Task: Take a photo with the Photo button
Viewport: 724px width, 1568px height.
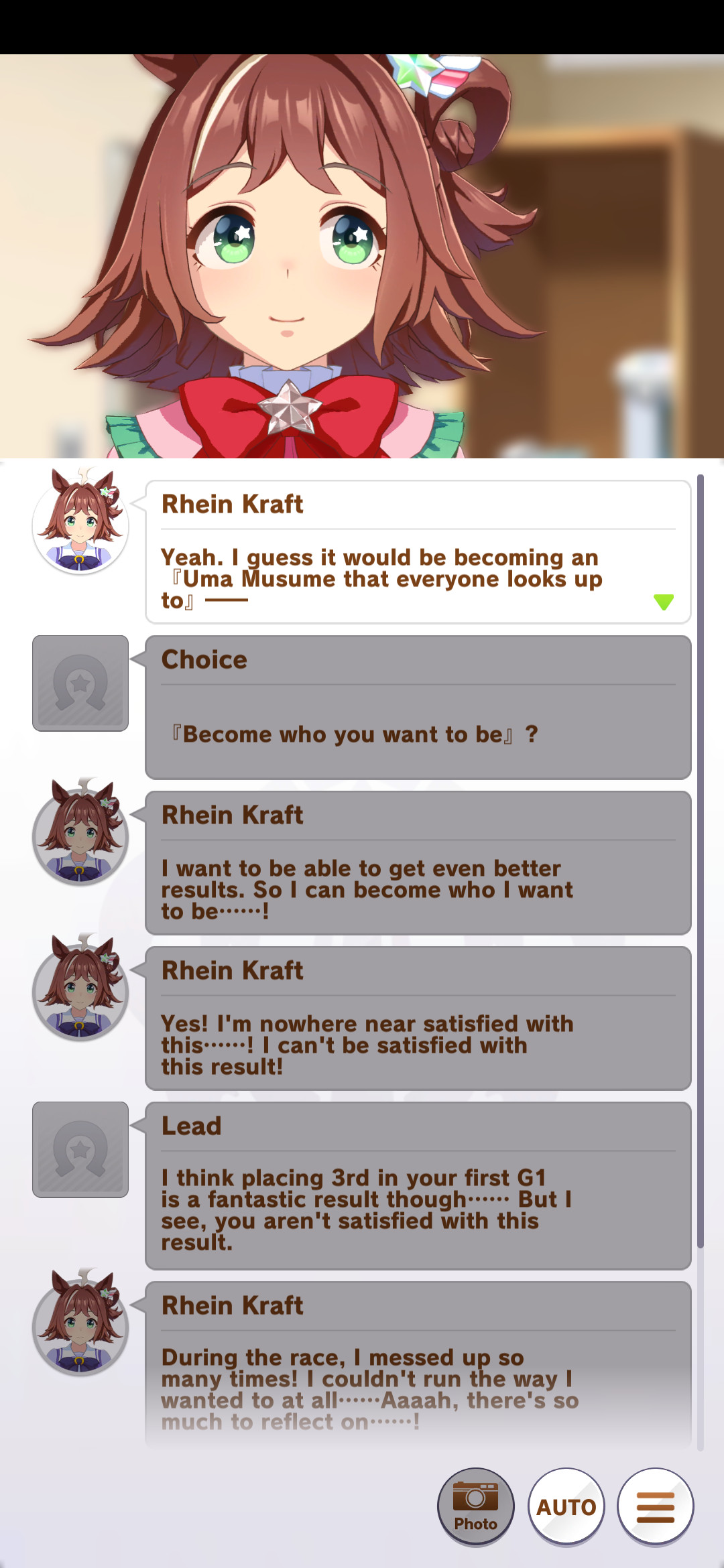Action: click(475, 1506)
